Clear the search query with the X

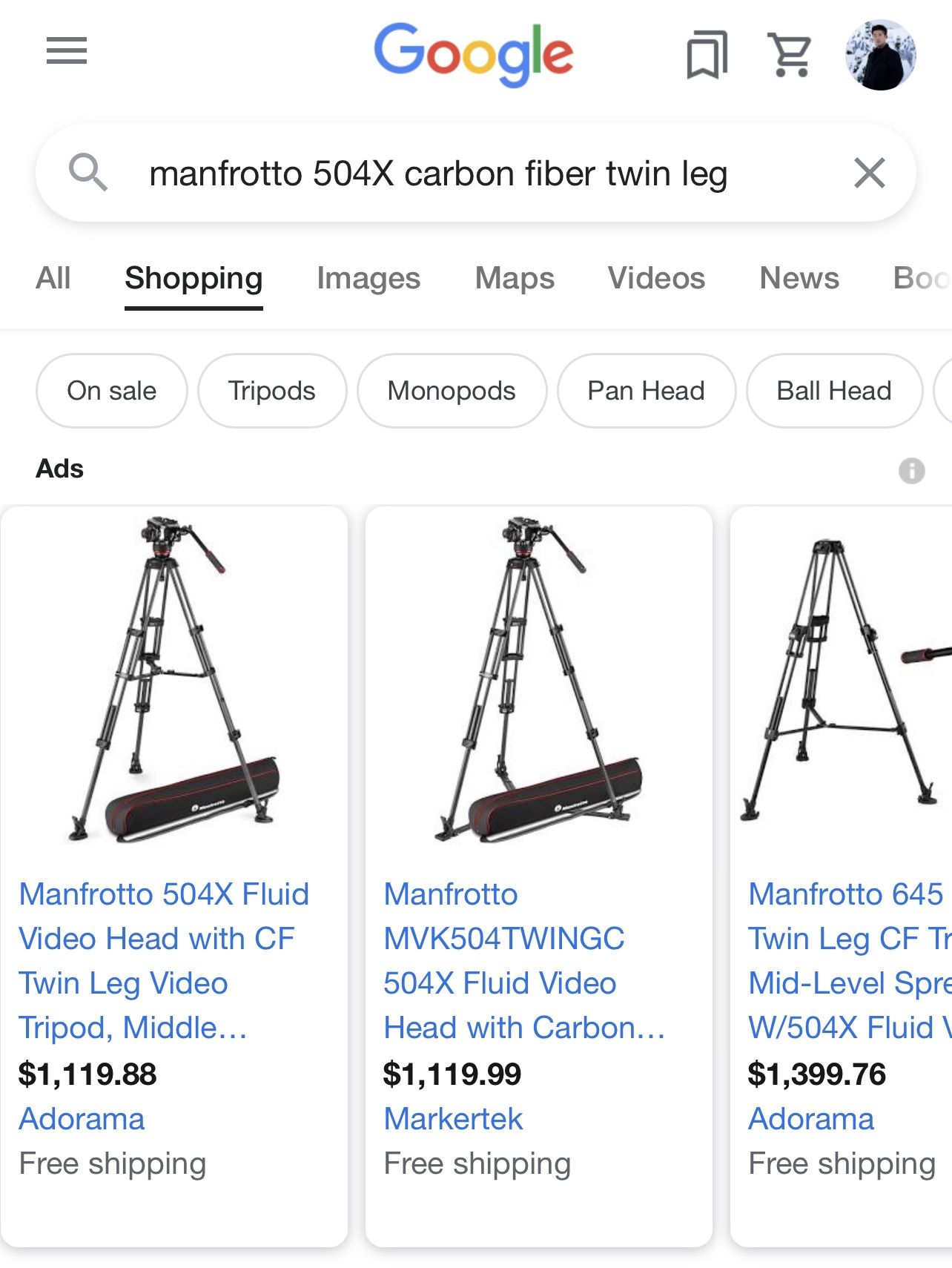pos(869,173)
